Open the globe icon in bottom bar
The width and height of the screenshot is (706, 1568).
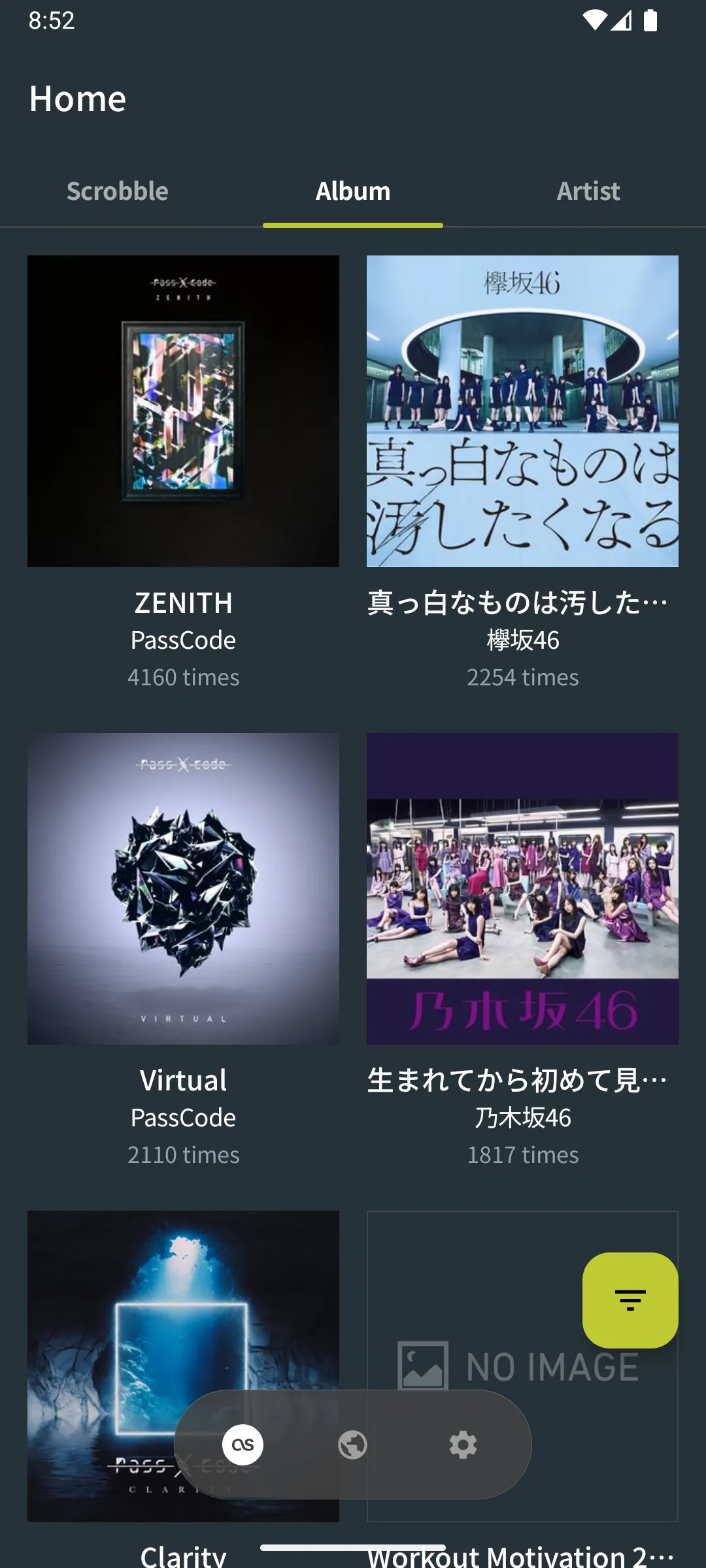coord(353,1445)
